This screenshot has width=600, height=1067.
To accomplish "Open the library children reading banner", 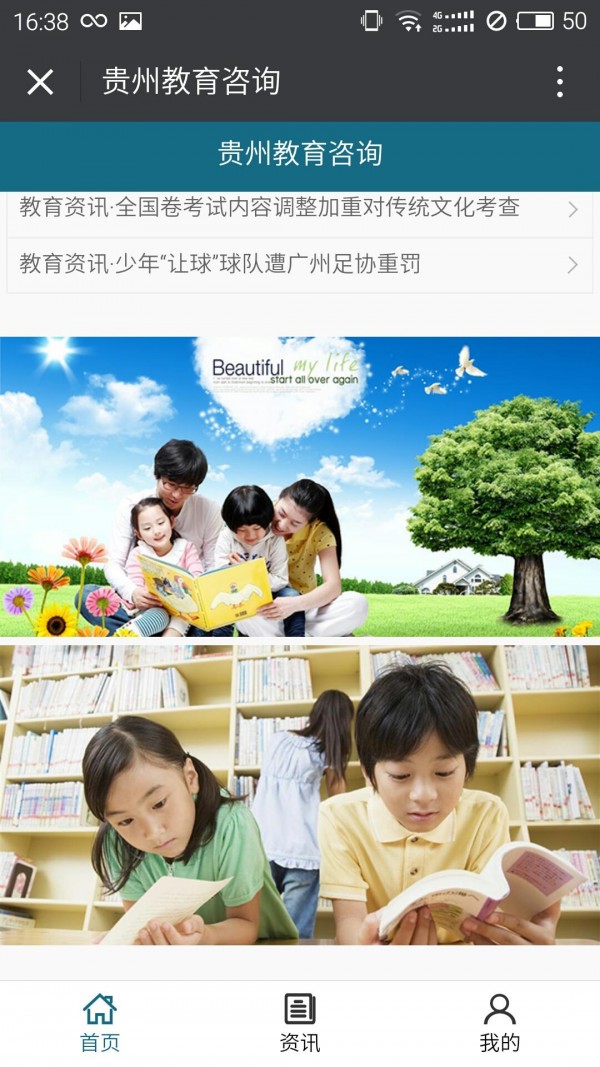I will (300, 795).
